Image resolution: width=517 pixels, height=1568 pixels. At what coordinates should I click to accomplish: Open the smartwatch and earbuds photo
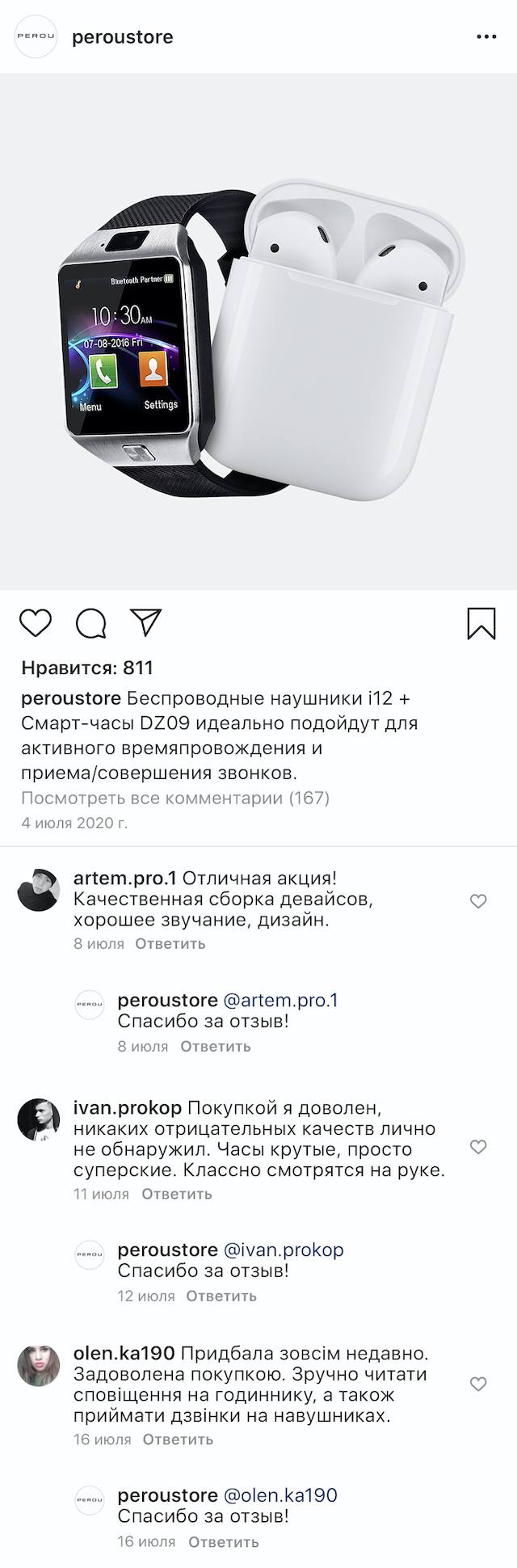[258, 331]
